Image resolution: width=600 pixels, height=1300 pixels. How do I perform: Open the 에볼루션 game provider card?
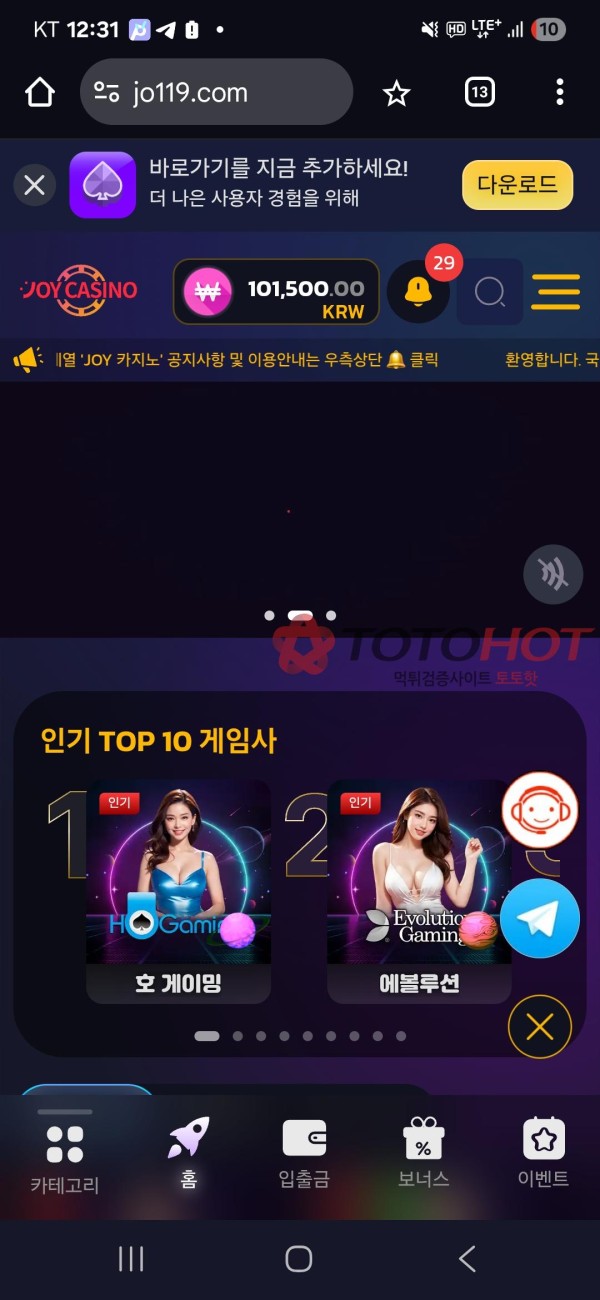(419, 890)
